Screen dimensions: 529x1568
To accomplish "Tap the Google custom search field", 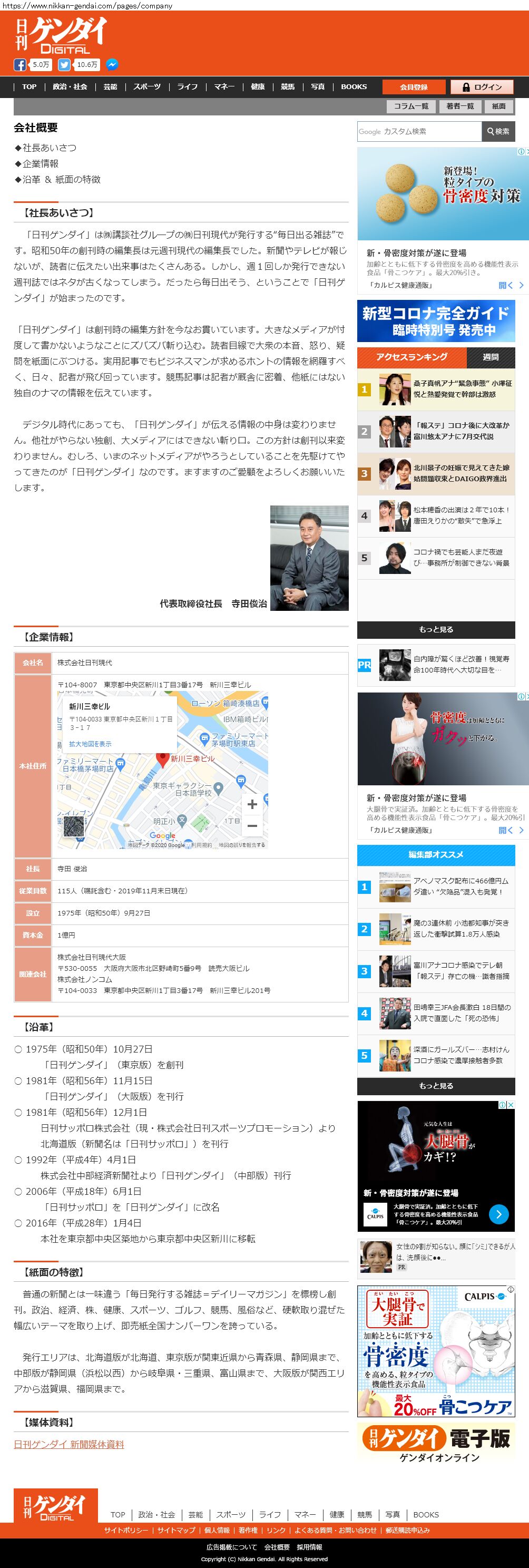I will tap(419, 131).
